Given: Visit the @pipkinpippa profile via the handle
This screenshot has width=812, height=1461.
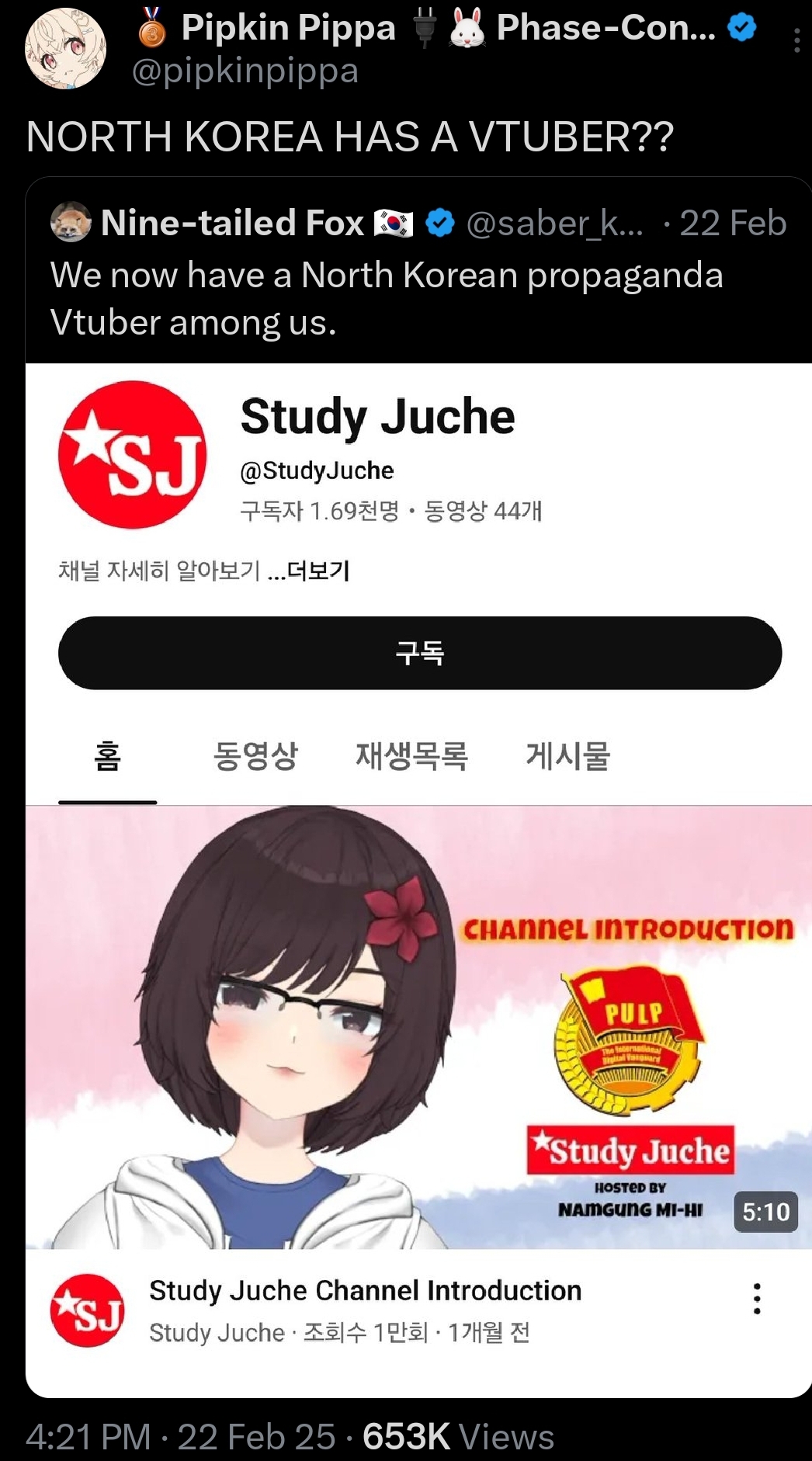Looking at the screenshot, I should coord(245,71).
